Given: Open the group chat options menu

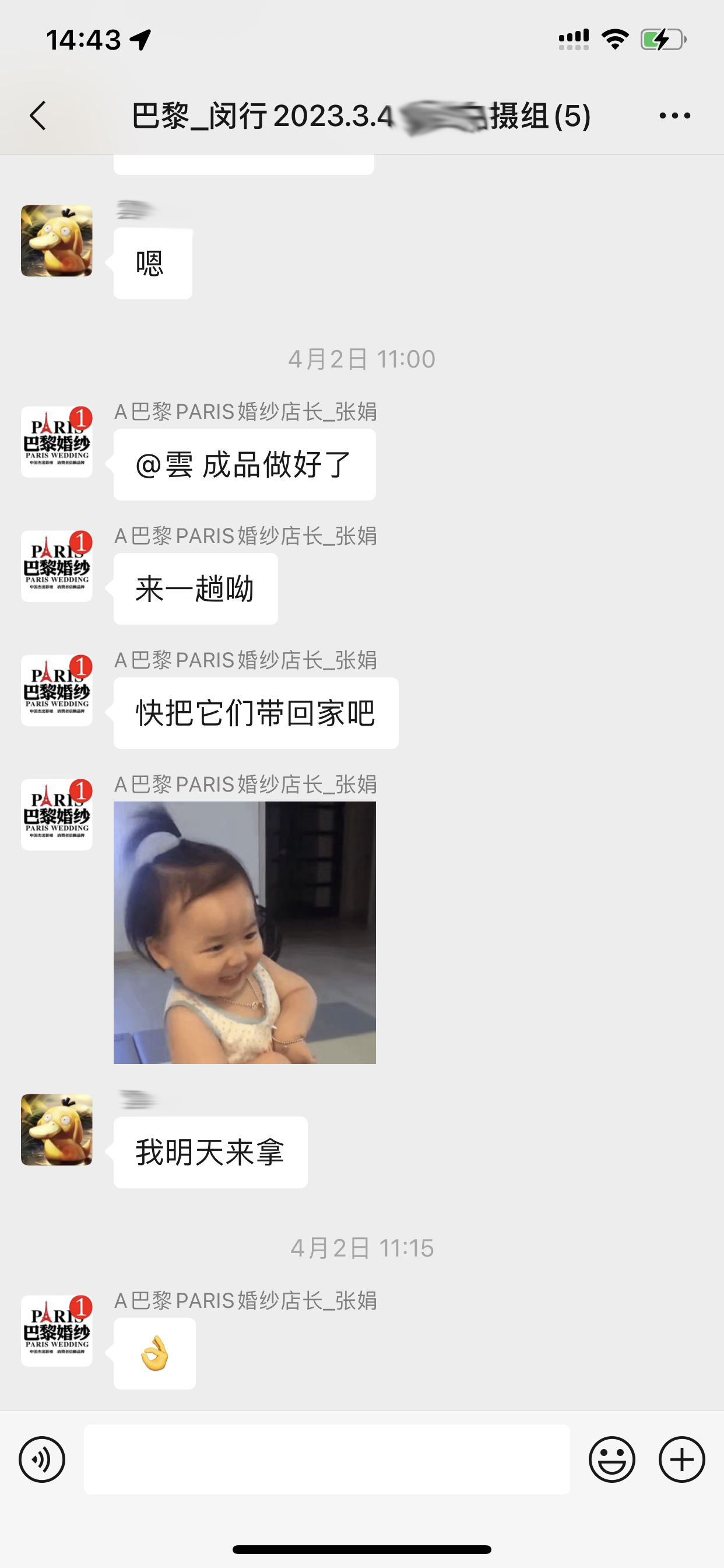Looking at the screenshot, I should click(674, 116).
